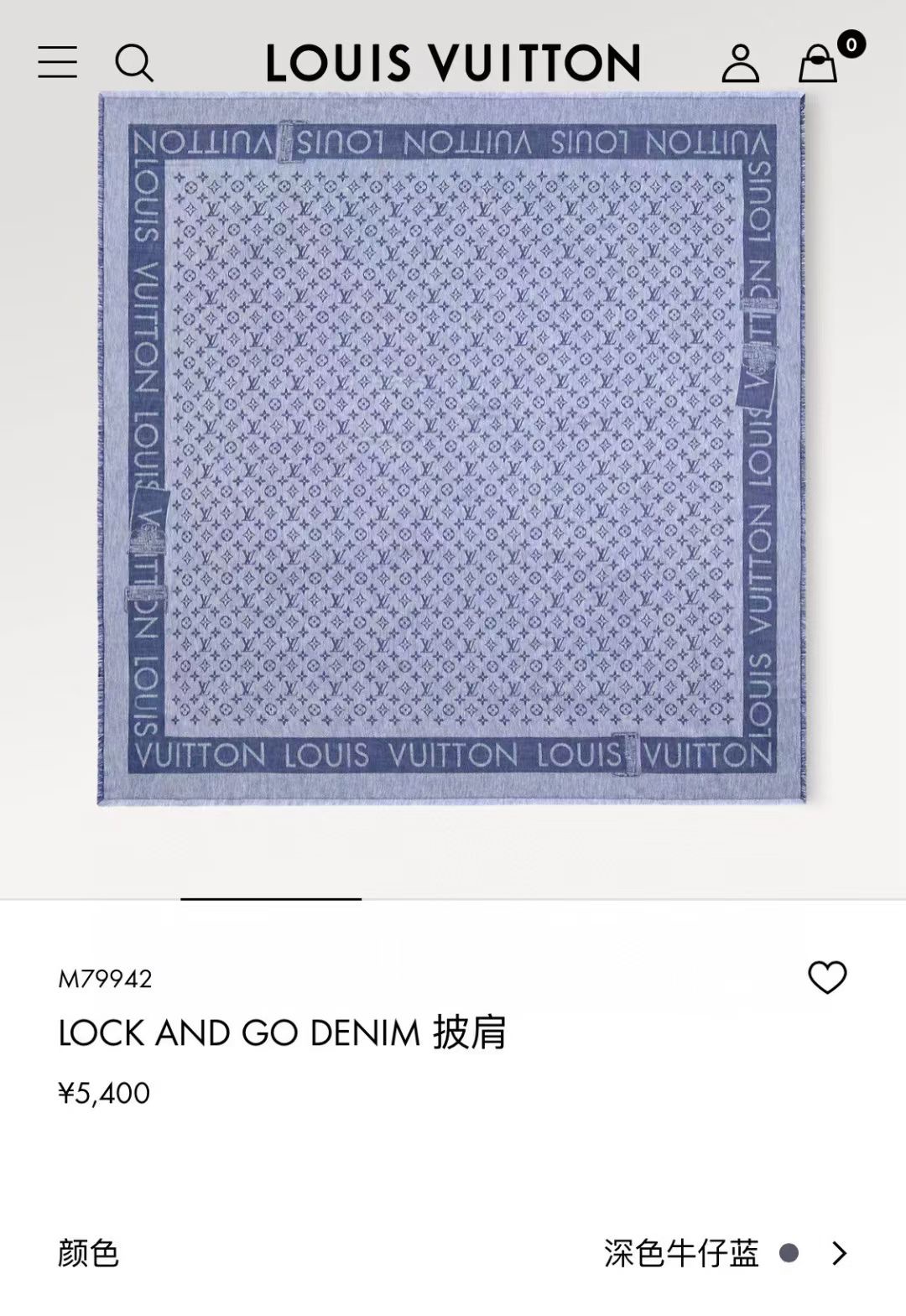Expand color options with right chevron
The height and width of the screenshot is (1316, 906).
click(x=842, y=1253)
